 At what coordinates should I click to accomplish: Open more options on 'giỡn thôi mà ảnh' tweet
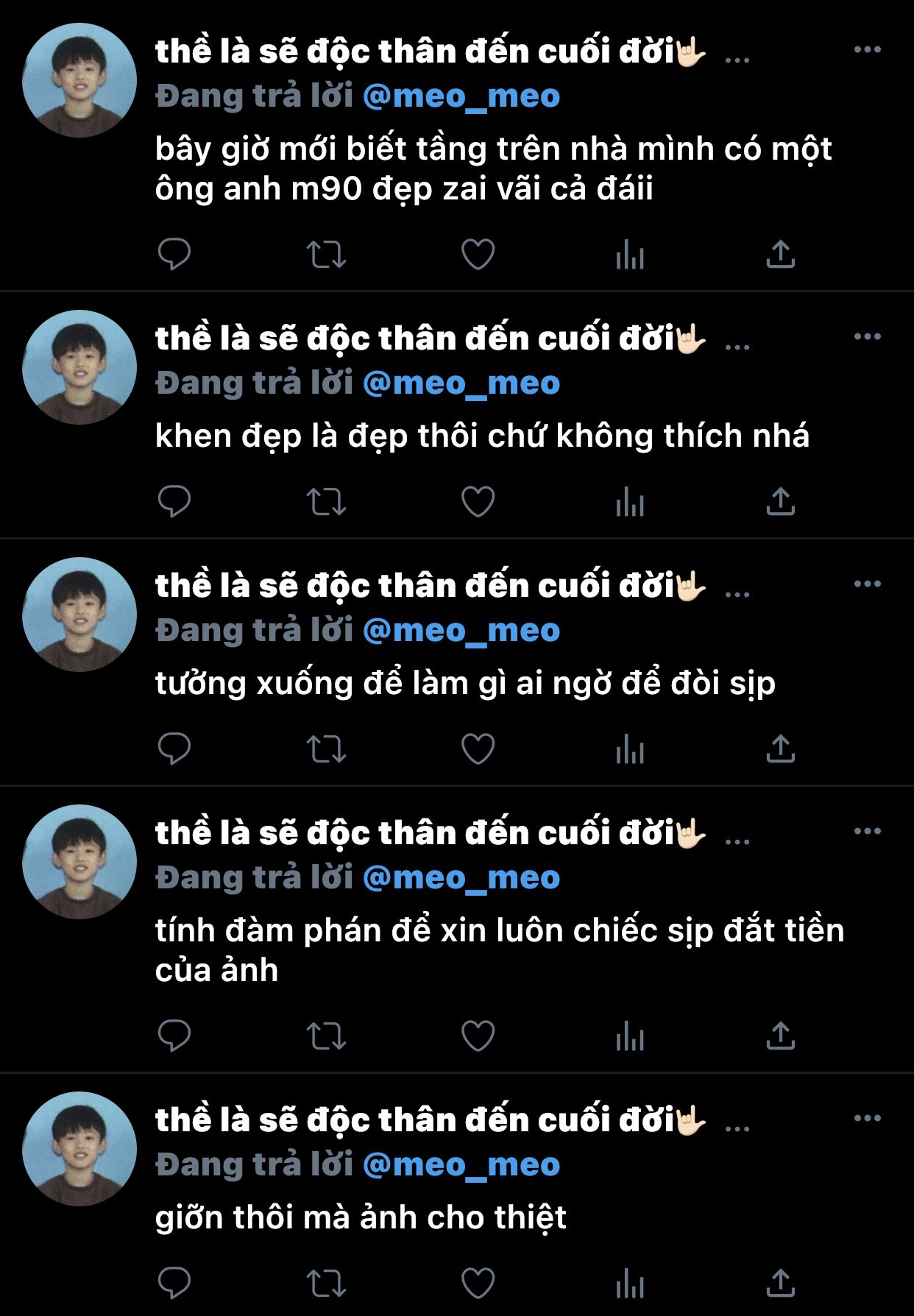[x=867, y=1119]
